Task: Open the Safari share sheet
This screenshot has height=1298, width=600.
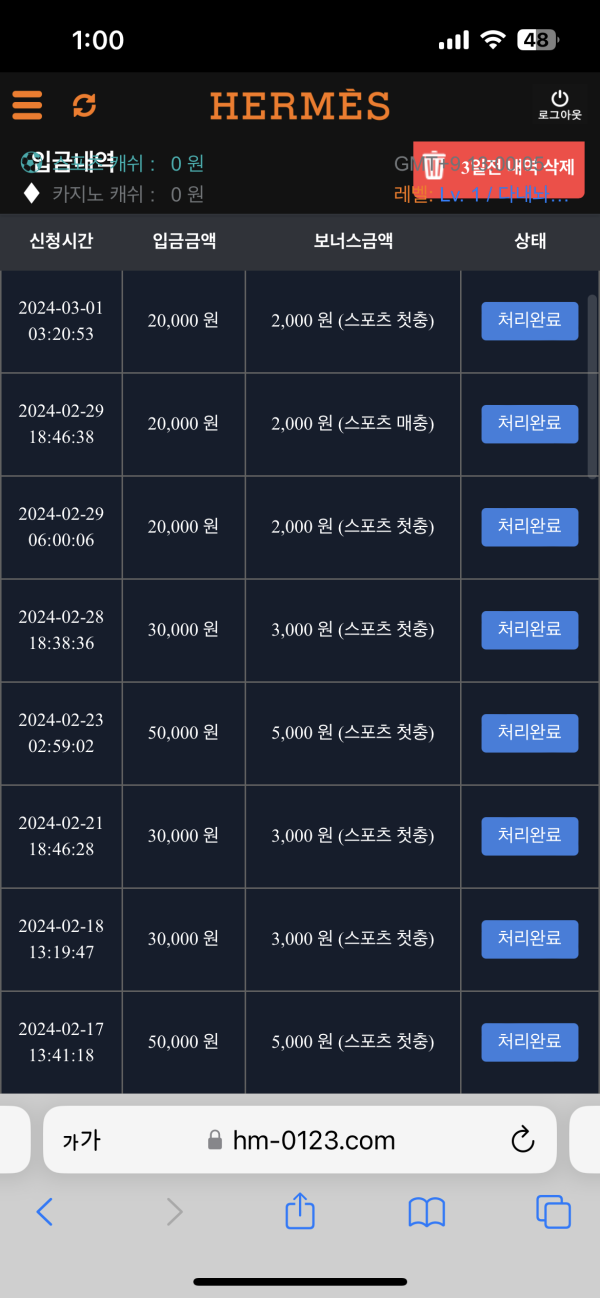Action: [300, 1213]
